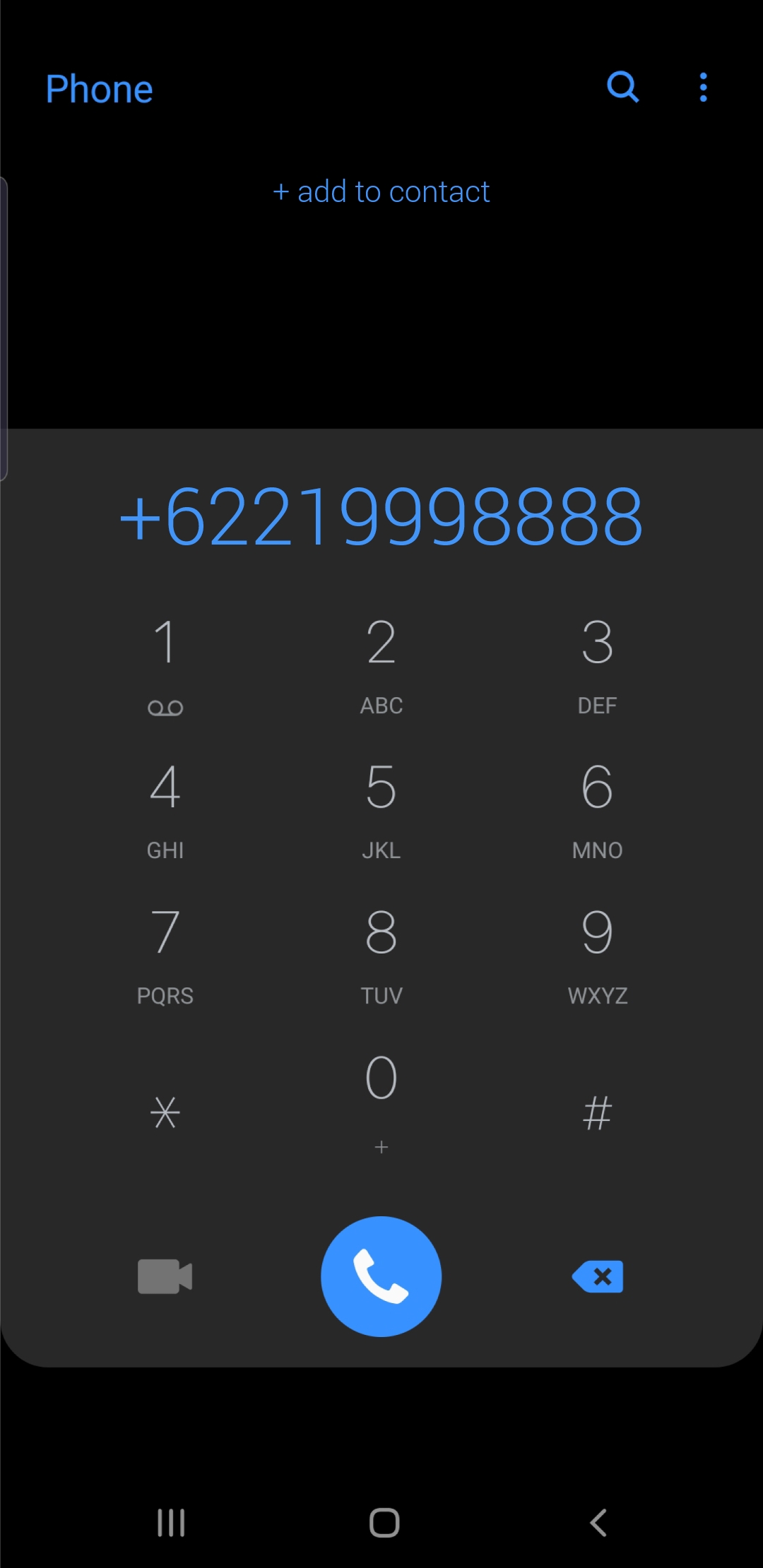Delete the last digit with the backspace icon
Viewport: 763px width, 1568px height.
[598, 1276]
